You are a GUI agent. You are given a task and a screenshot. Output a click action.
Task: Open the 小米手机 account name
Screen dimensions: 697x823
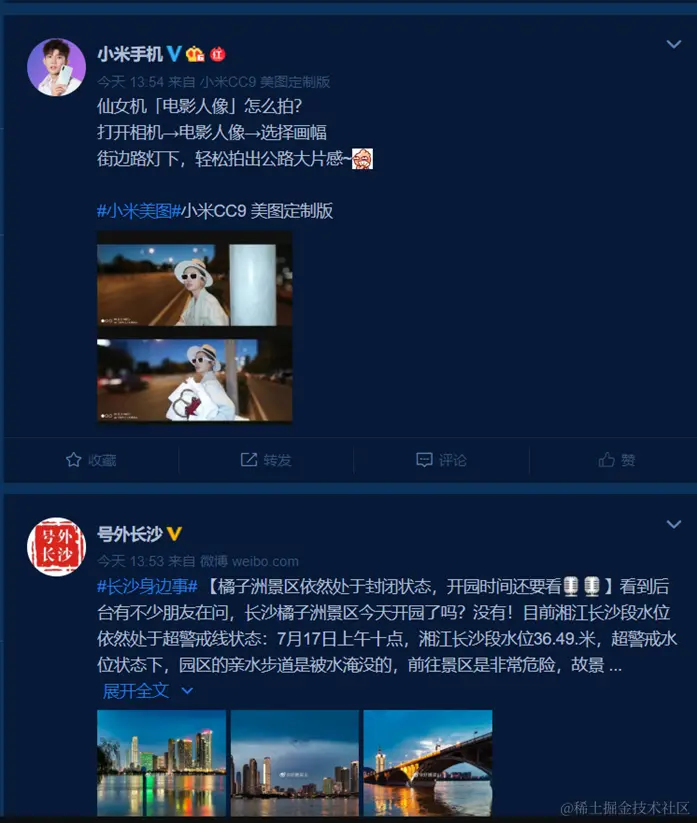[x=129, y=54]
